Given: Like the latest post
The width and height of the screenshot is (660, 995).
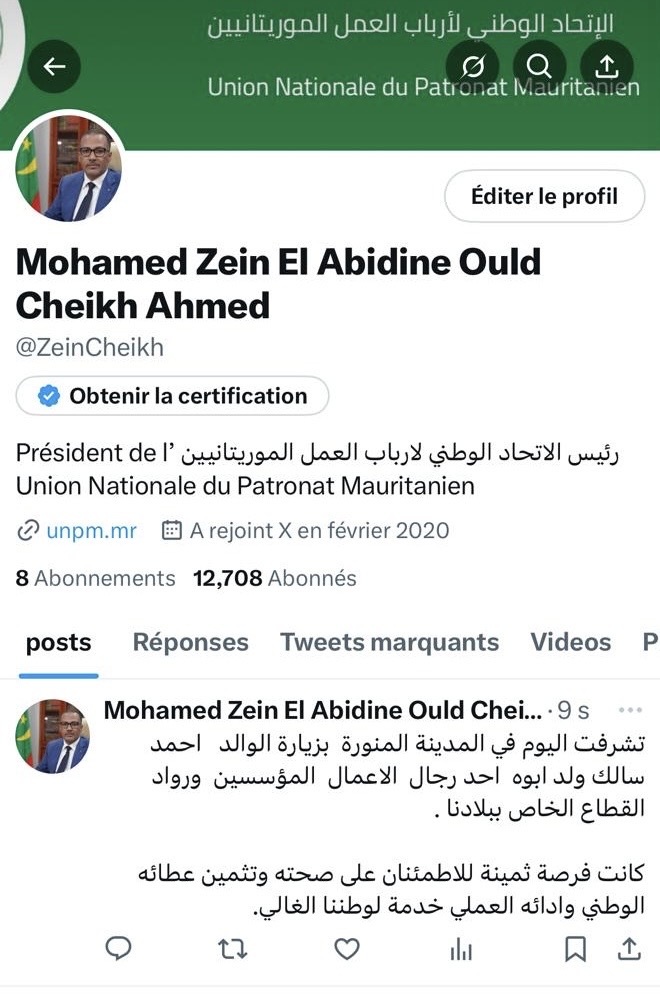Looking at the screenshot, I should 346,948.
